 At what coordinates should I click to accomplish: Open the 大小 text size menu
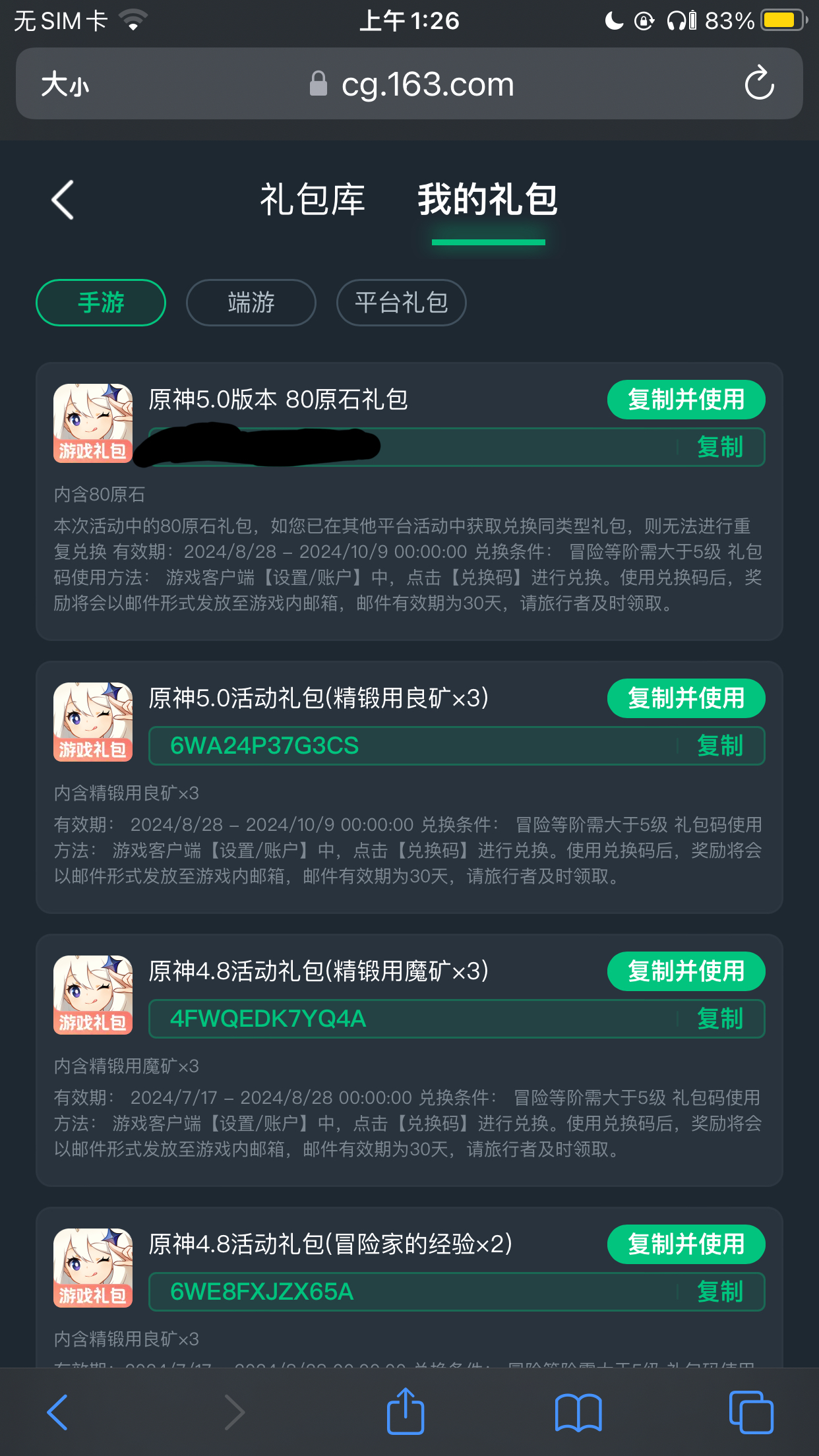click(65, 84)
